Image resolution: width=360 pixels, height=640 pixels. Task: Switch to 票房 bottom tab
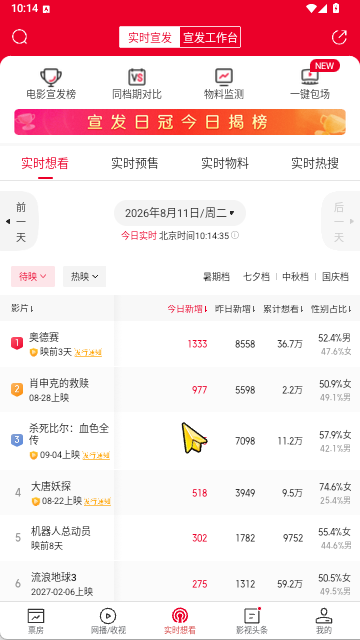point(36,621)
